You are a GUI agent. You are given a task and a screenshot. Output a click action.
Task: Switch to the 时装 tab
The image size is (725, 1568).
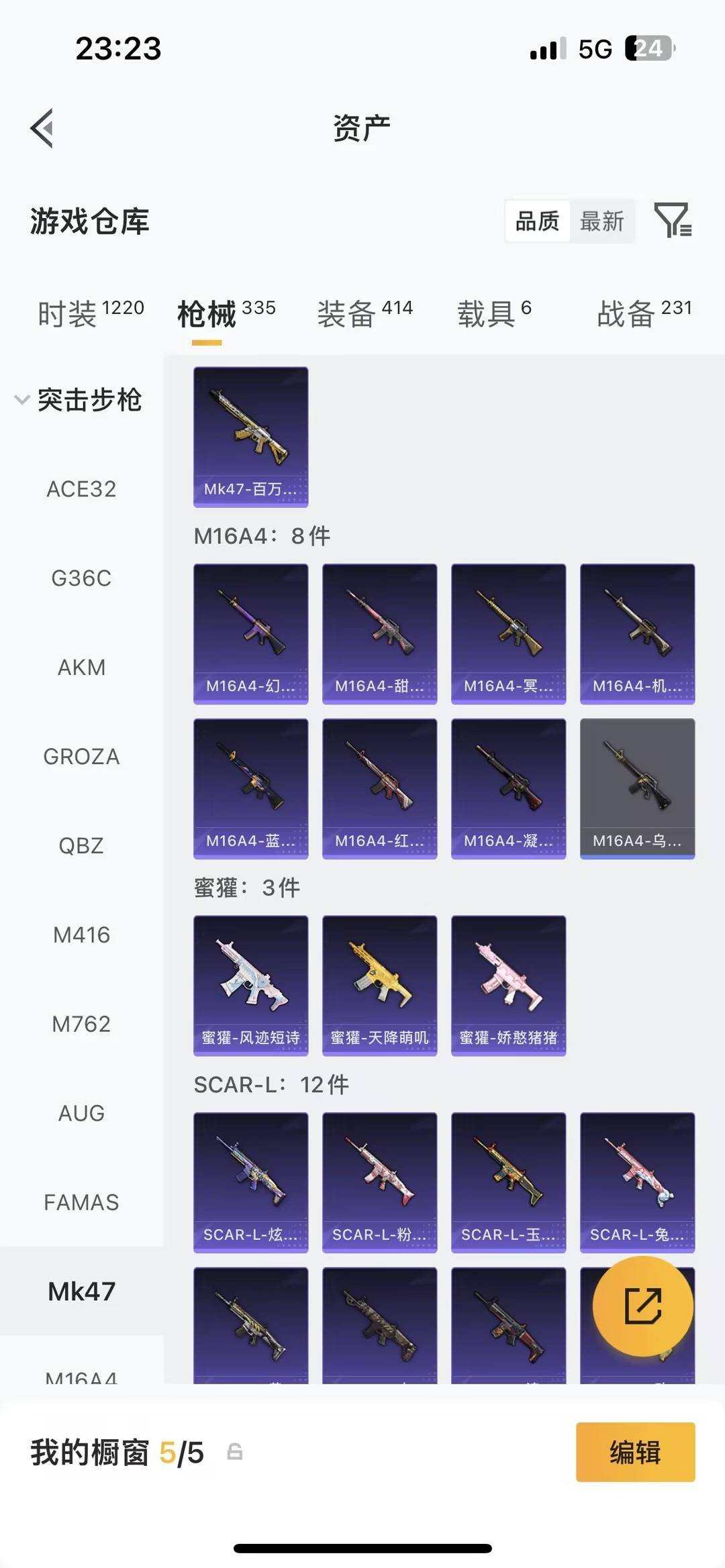[91, 313]
